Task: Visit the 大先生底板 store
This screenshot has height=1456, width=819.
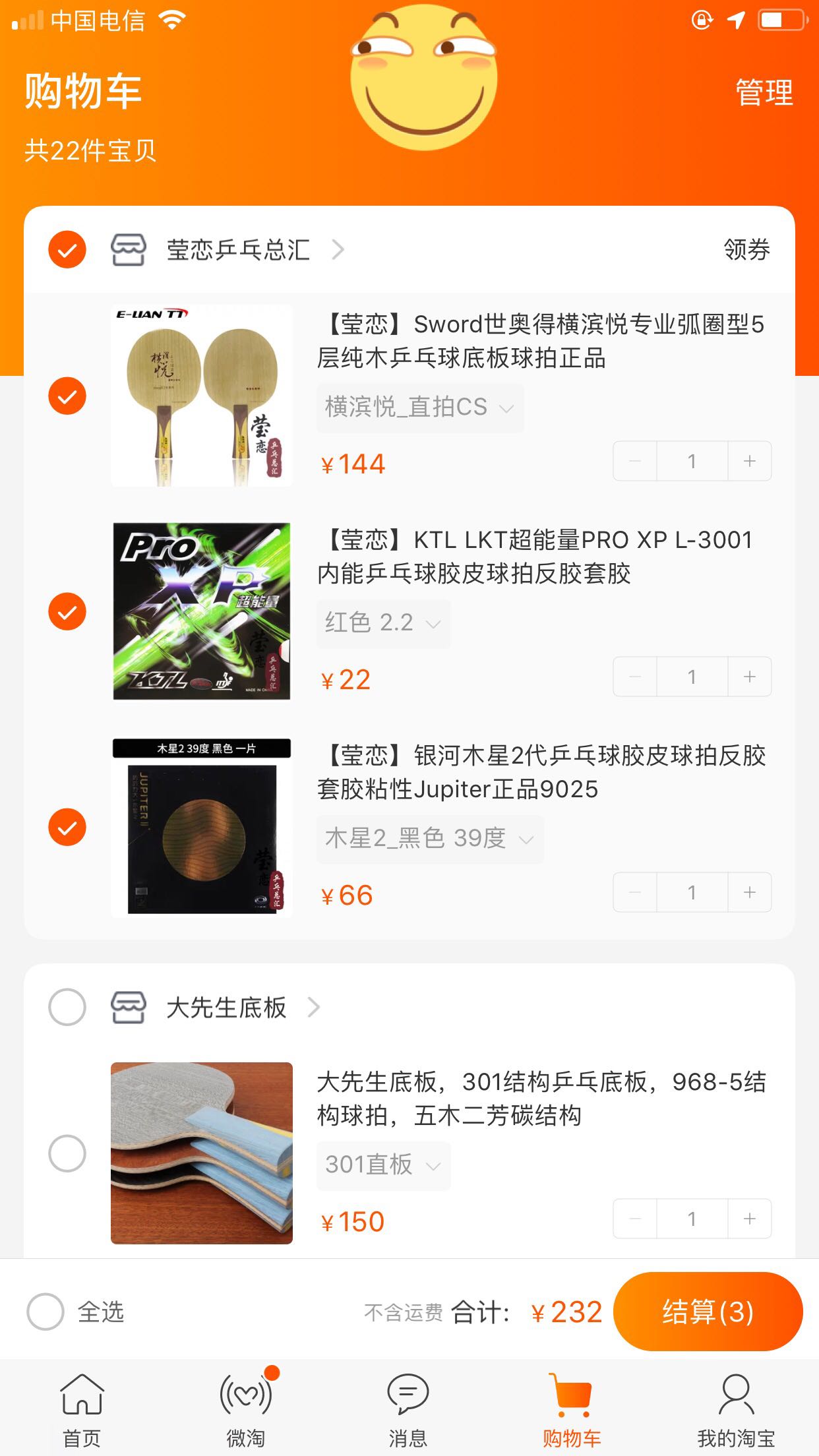Action: click(227, 1008)
